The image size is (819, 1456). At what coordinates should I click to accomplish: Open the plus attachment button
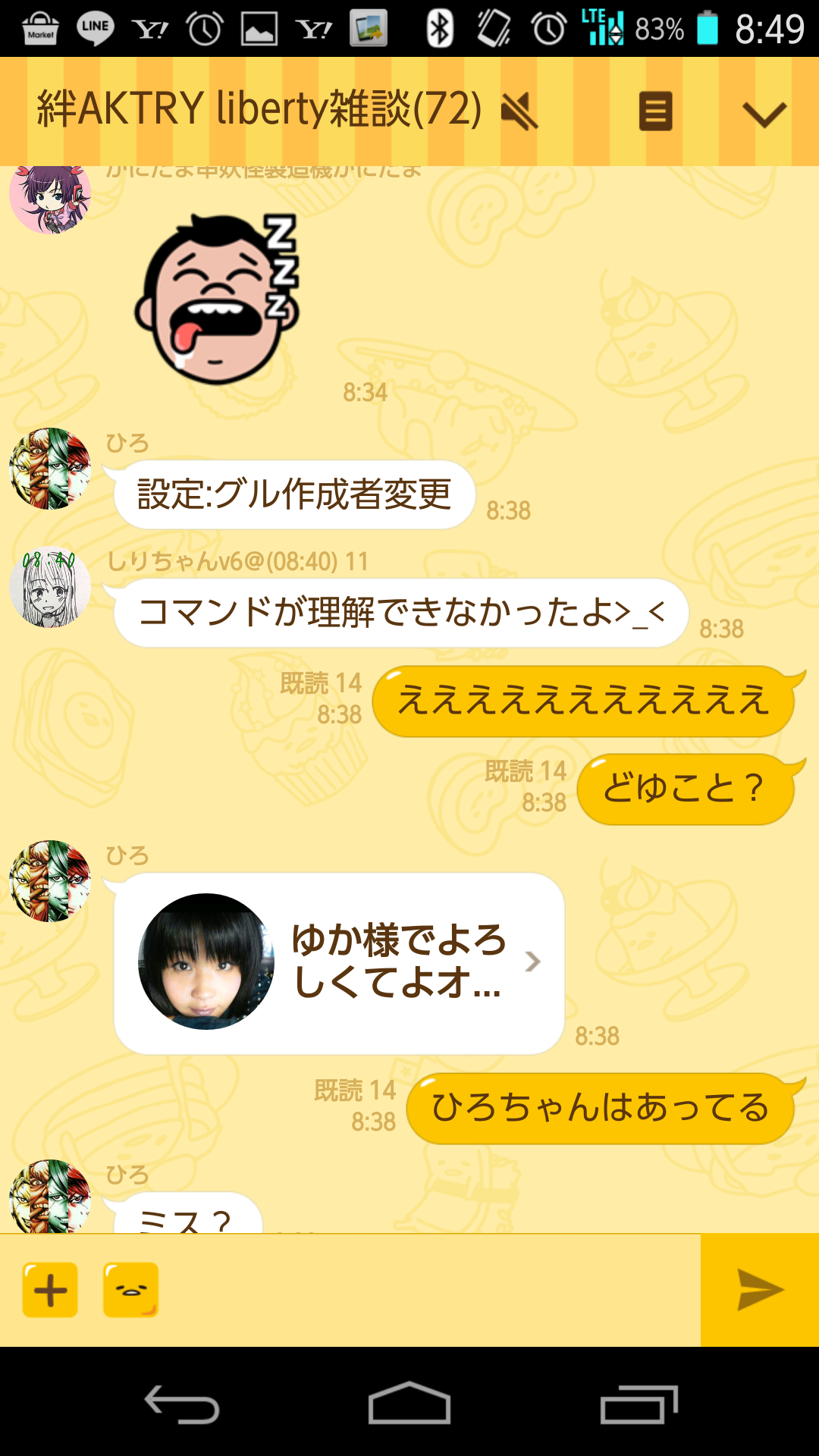click(50, 1290)
